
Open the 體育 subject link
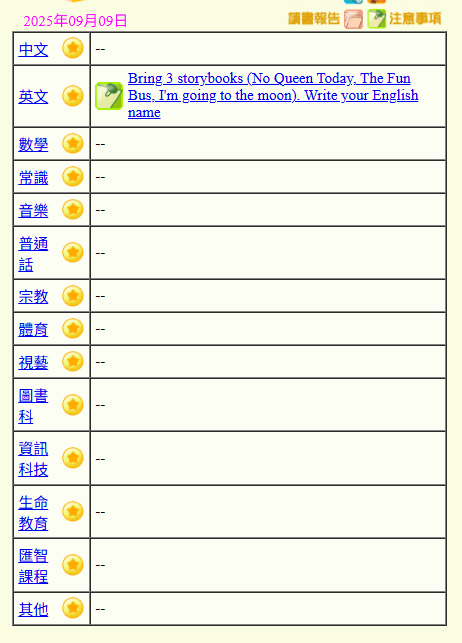(33, 329)
